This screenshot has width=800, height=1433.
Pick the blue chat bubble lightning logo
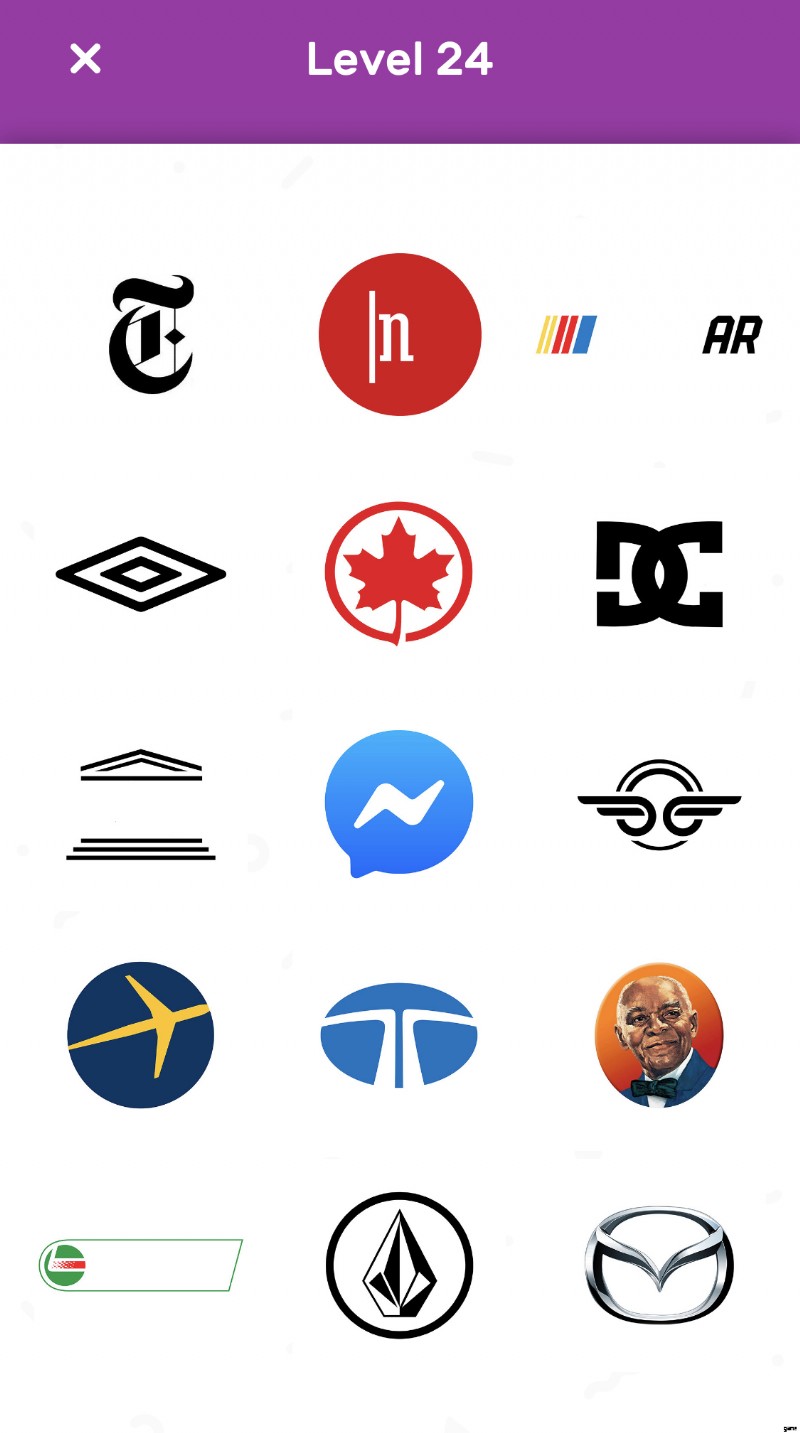[399, 803]
